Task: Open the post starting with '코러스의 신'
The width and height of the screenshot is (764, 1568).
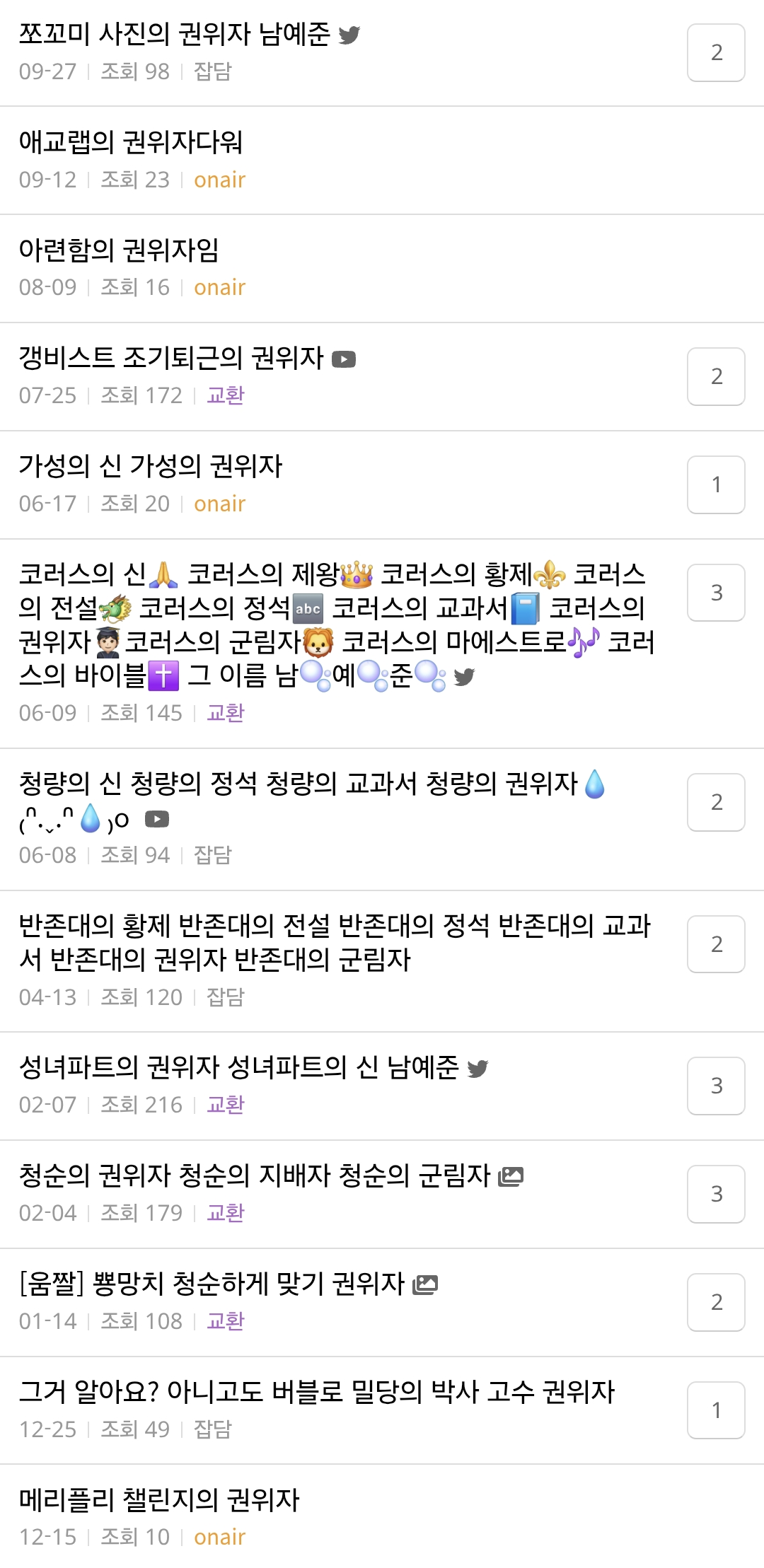Action: (x=332, y=625)
